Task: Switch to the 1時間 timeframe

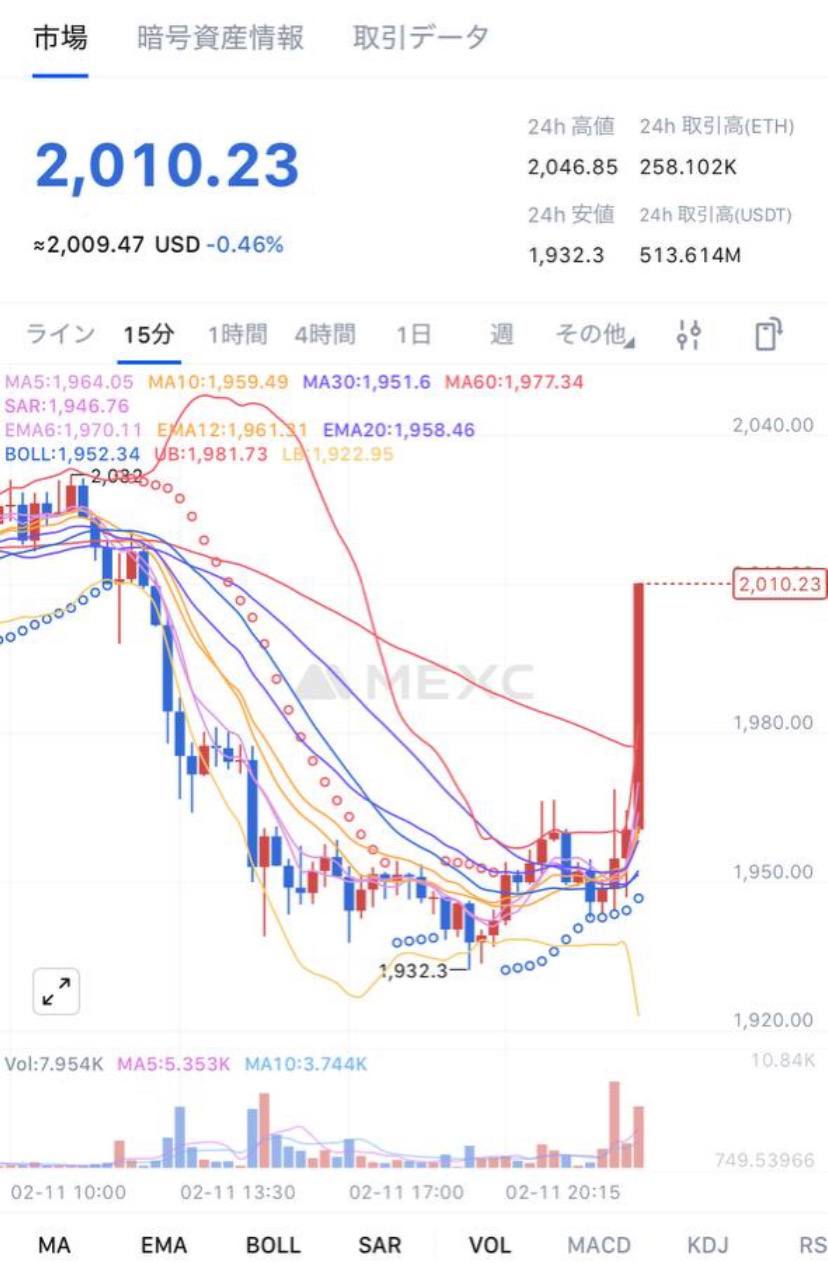Action: (237, 335)
